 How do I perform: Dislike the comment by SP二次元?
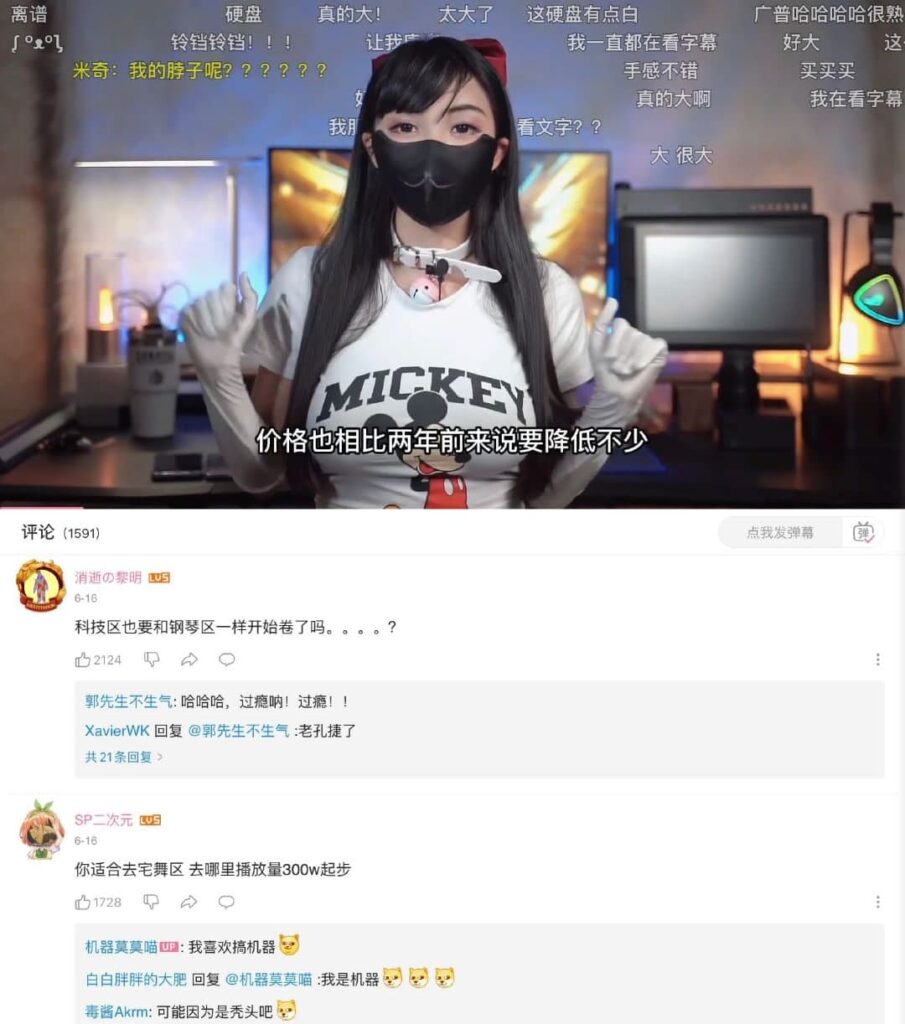pyautogui.click(x=152, y=902)
